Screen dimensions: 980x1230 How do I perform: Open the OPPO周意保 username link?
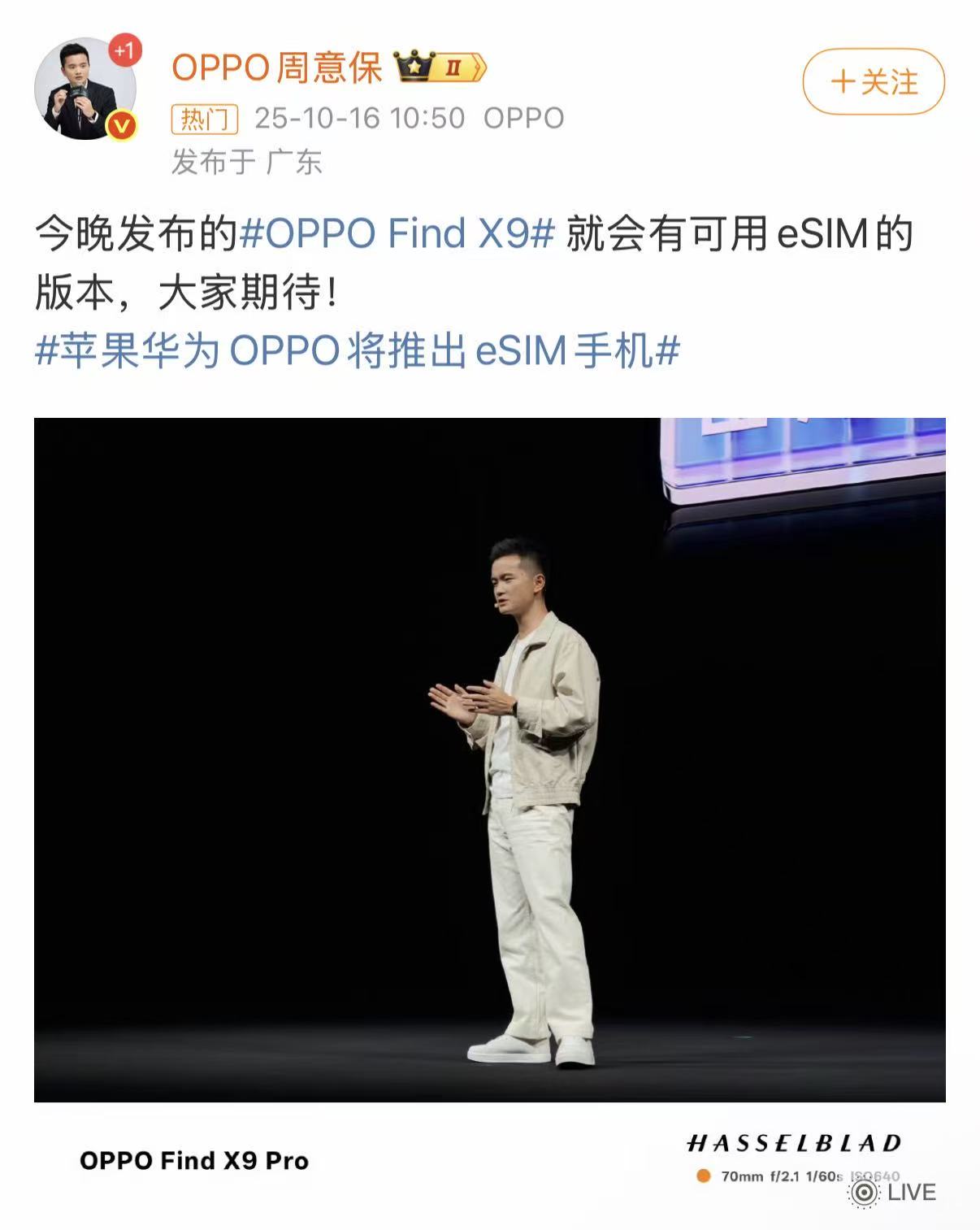pyautogui.click(x=276, y=67)
